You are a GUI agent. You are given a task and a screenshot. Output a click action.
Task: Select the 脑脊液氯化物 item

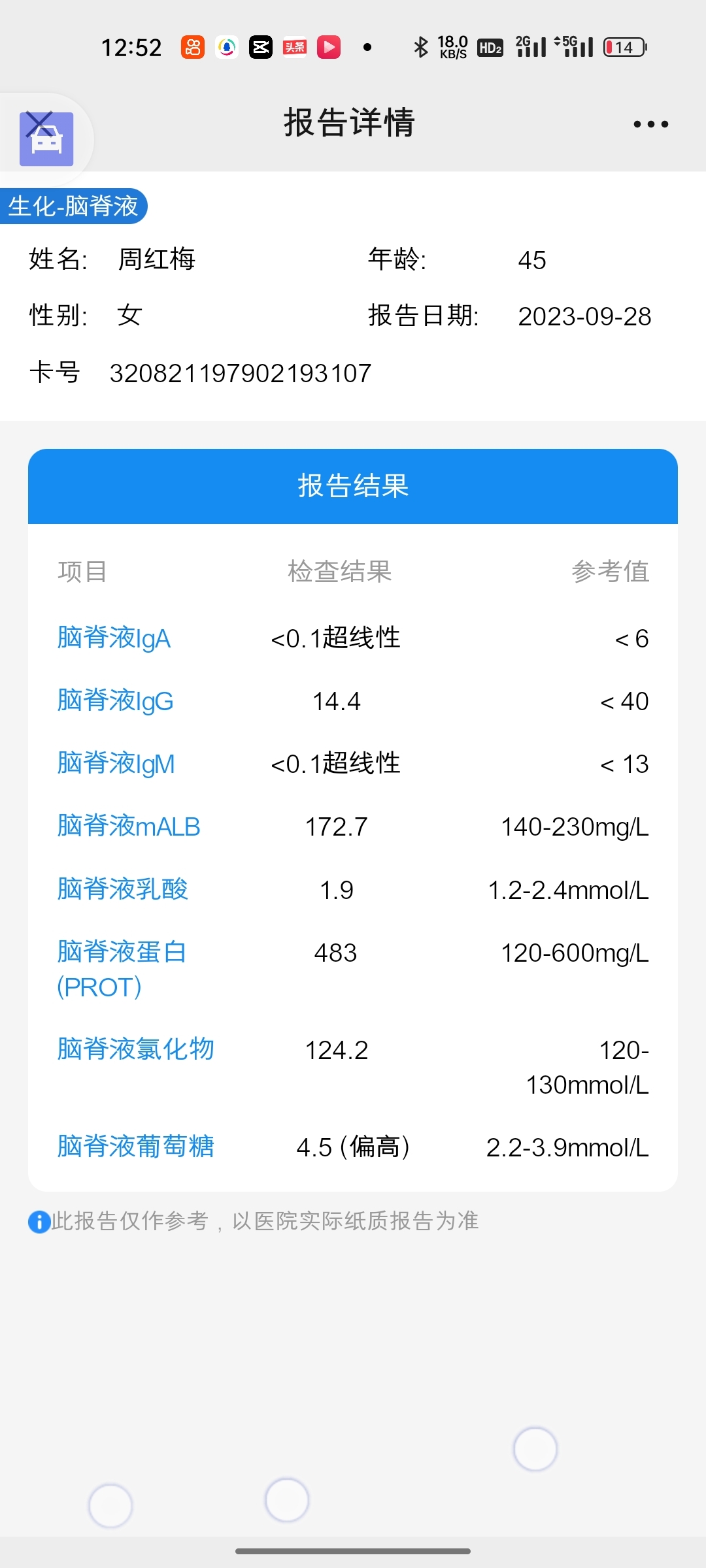pos(135,1049)
